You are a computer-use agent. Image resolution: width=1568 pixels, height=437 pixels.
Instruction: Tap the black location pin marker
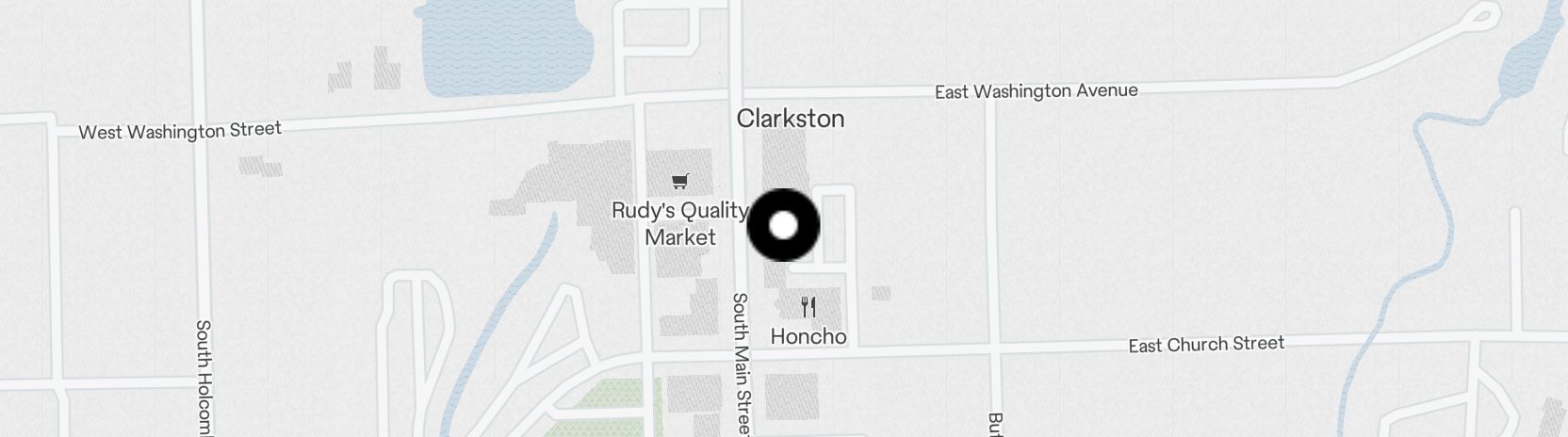pyautogui.click(x=783, y=225)
